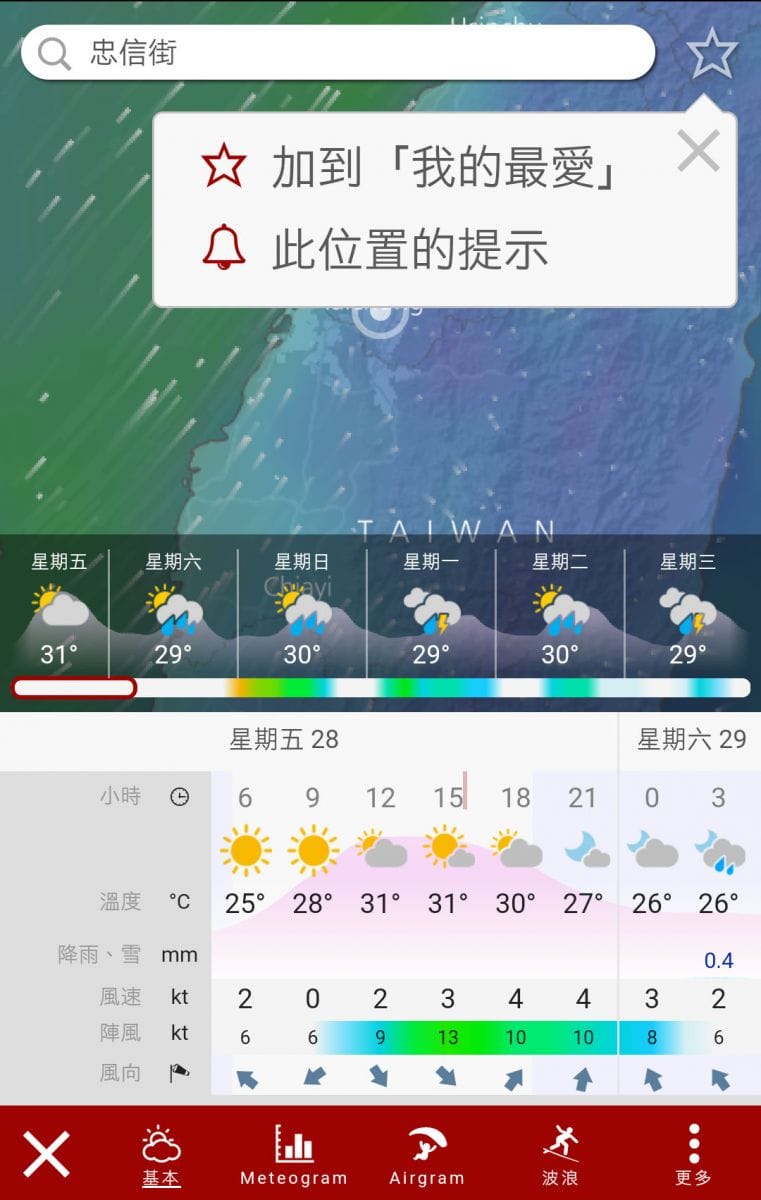Select 星期日 forecast day

(302, 610)
